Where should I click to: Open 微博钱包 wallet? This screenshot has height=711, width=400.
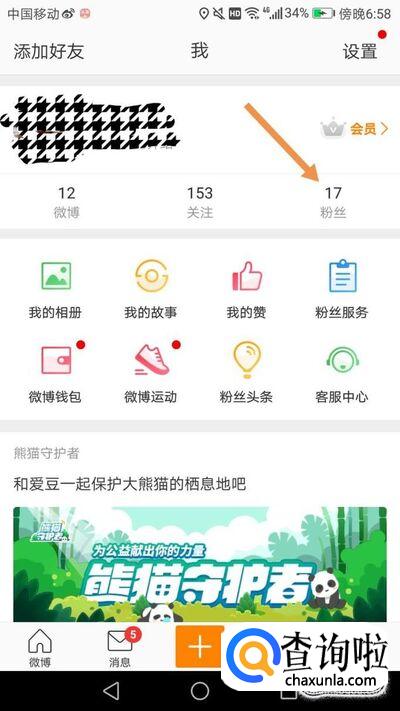[x=55, y=373]
